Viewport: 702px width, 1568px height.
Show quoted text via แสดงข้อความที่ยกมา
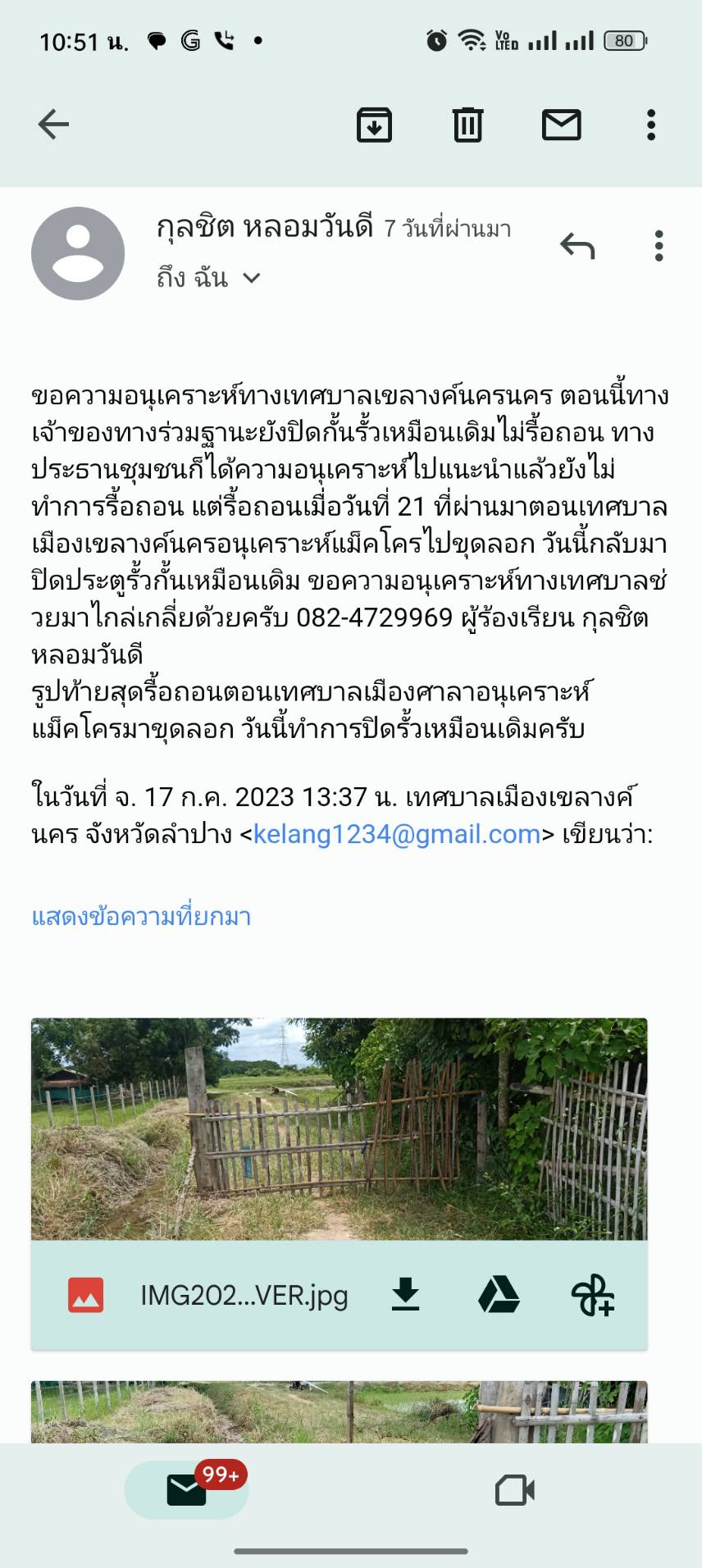coord(141,916)
